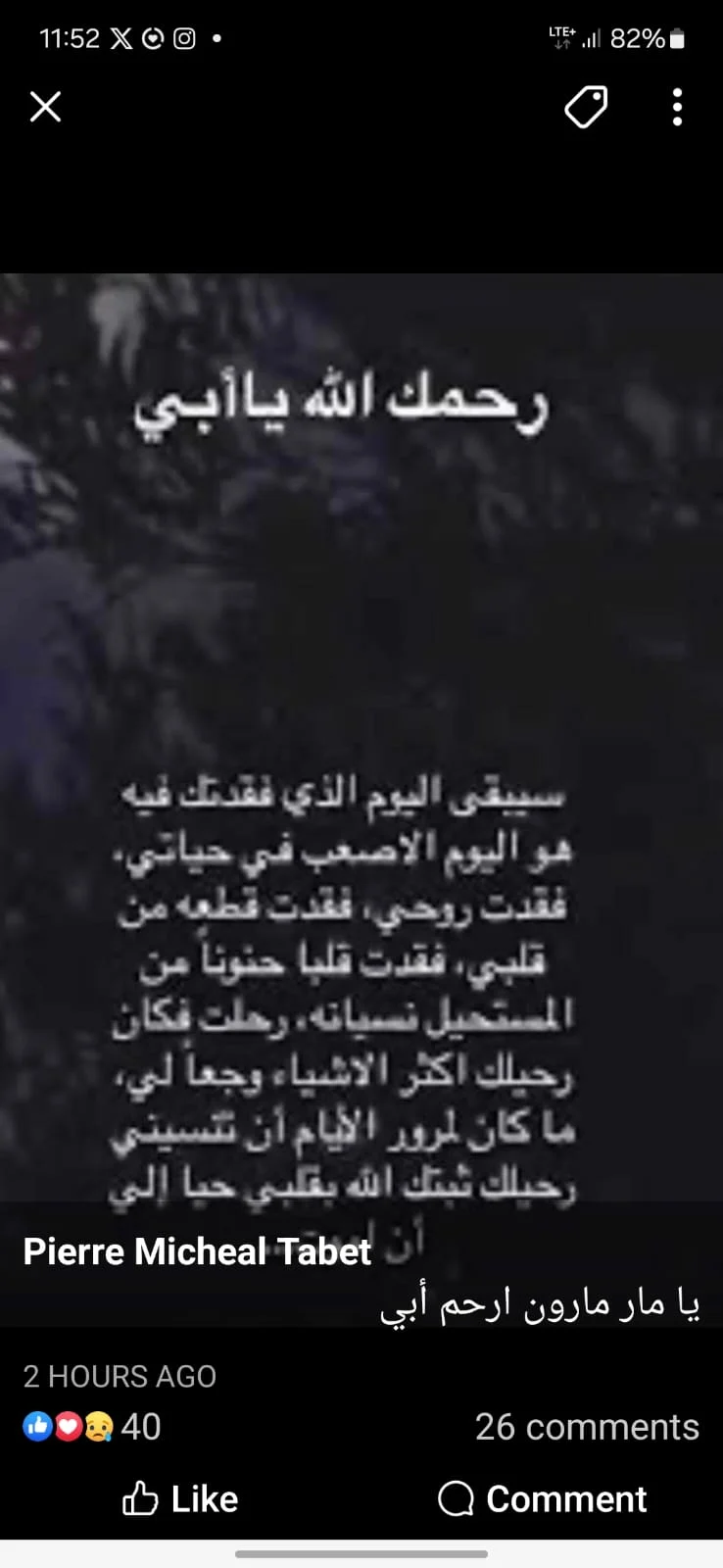See who reacted to the post
This screenshot has width=723, height=1568.
(91, 1427)
